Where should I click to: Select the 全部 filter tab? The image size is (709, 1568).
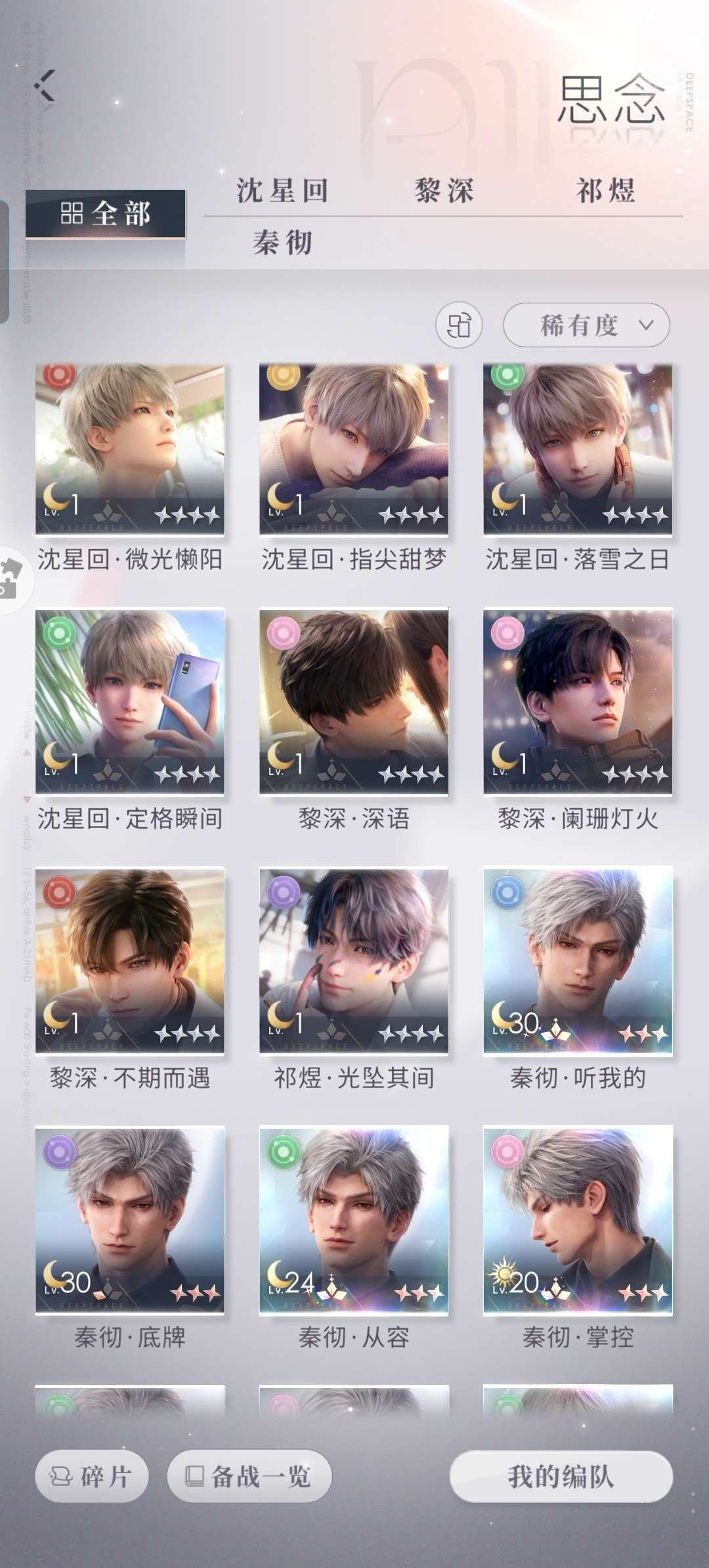(x=105, y=213)
